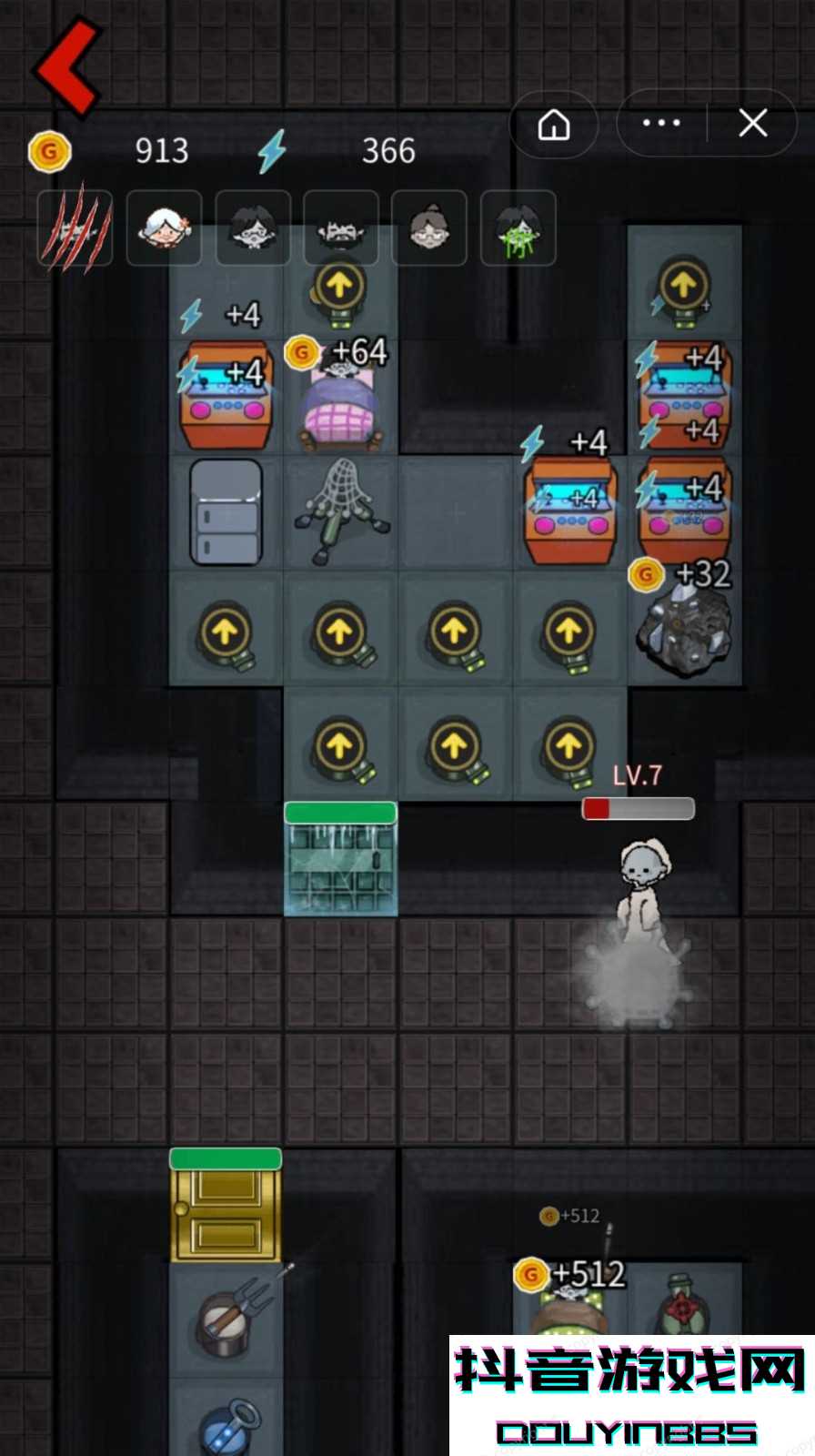Select the green slime character avatar

click(518, 228)
